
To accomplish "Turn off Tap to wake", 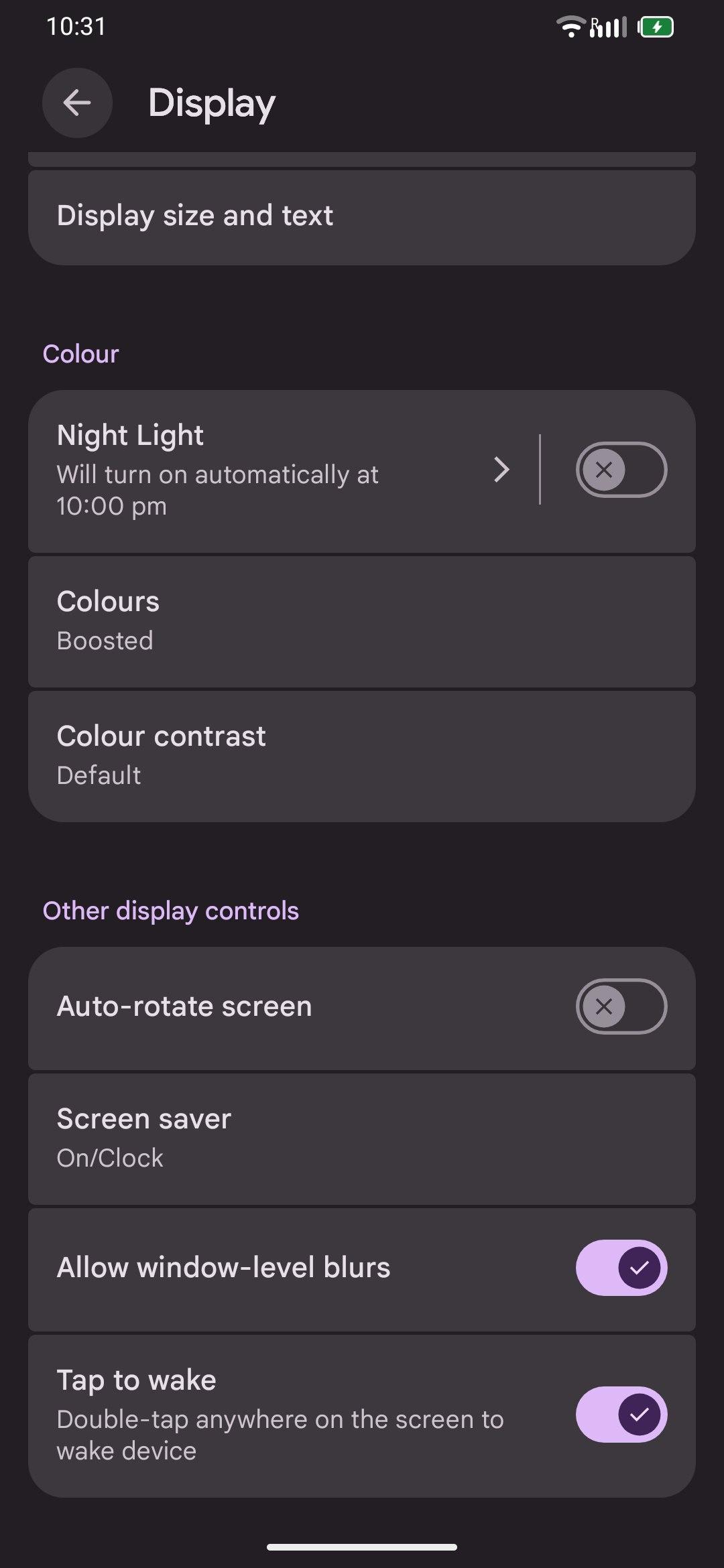I will pos(621,1415).
